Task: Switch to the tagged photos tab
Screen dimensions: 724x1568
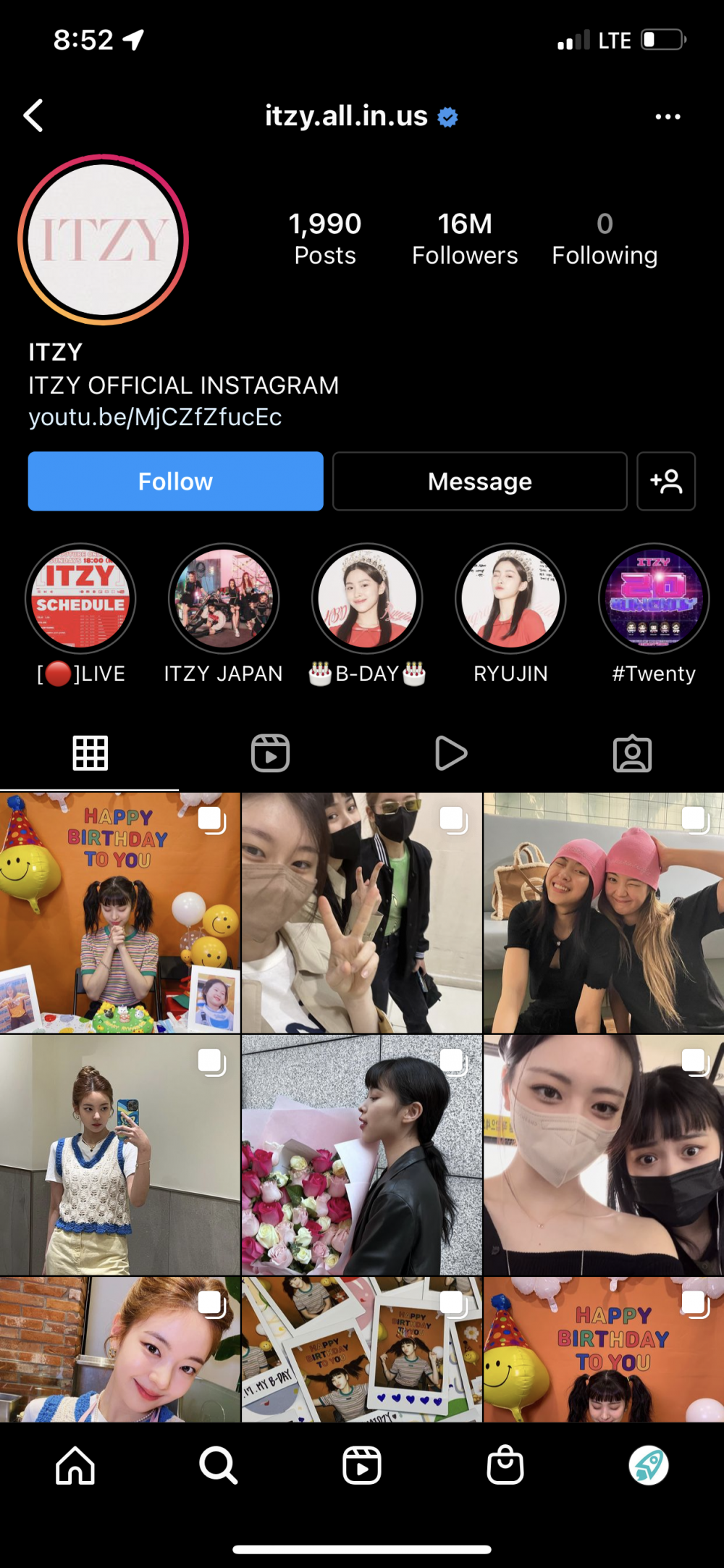Action: point(632,753)
